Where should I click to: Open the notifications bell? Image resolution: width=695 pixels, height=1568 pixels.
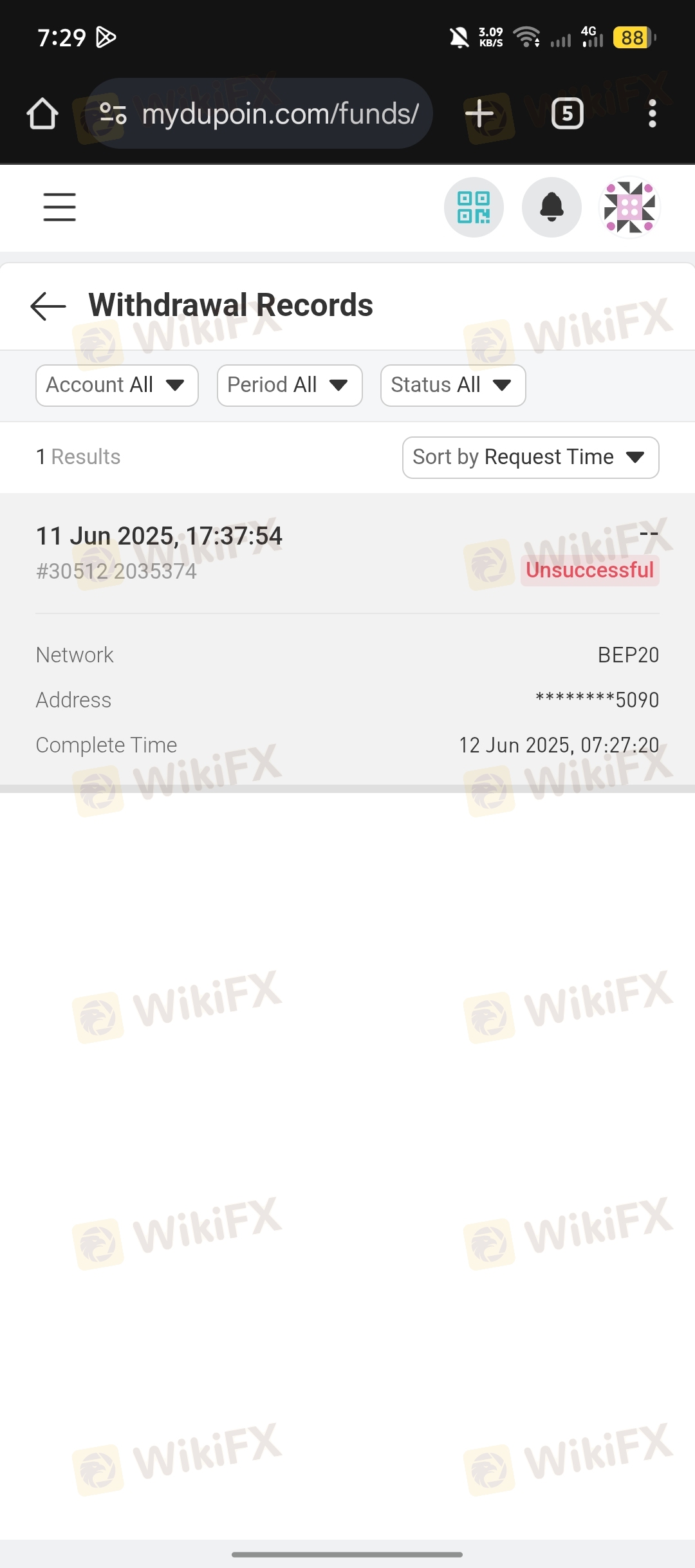pos(551,207)
